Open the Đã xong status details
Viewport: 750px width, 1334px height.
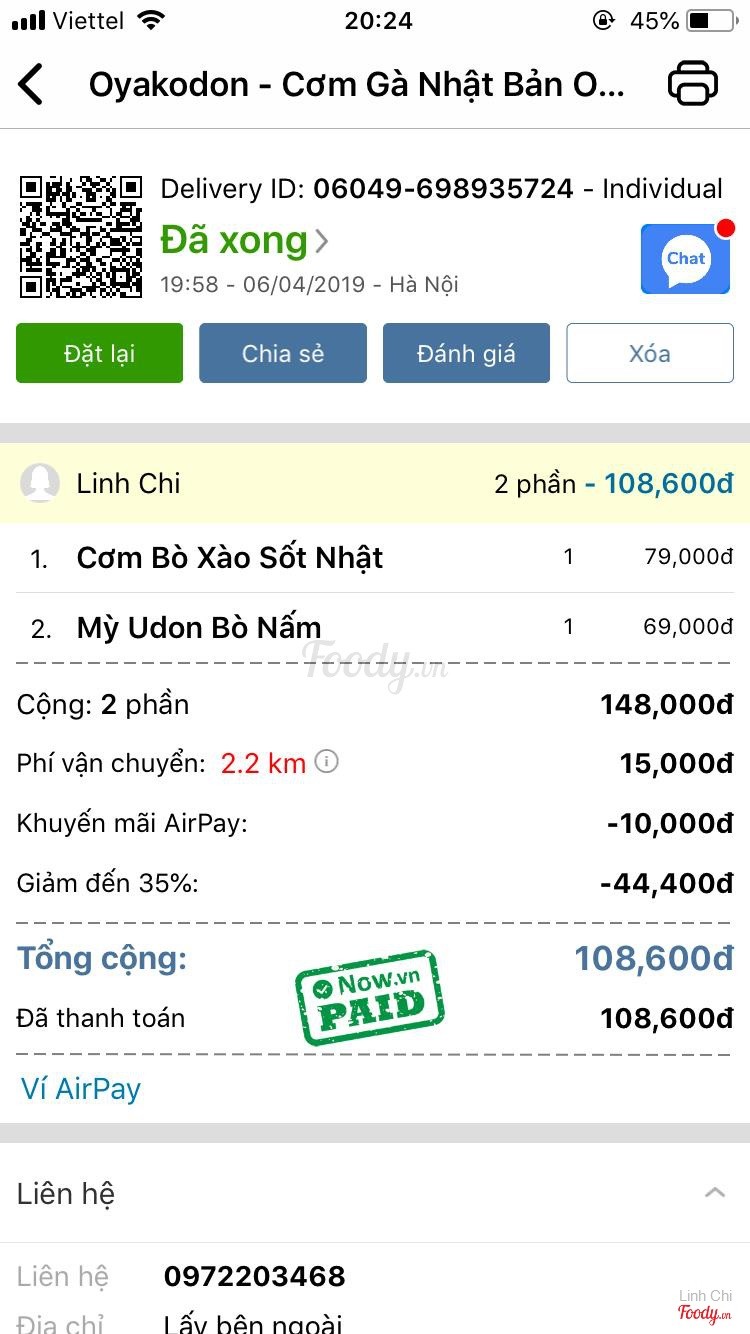[x=244, y=240]
